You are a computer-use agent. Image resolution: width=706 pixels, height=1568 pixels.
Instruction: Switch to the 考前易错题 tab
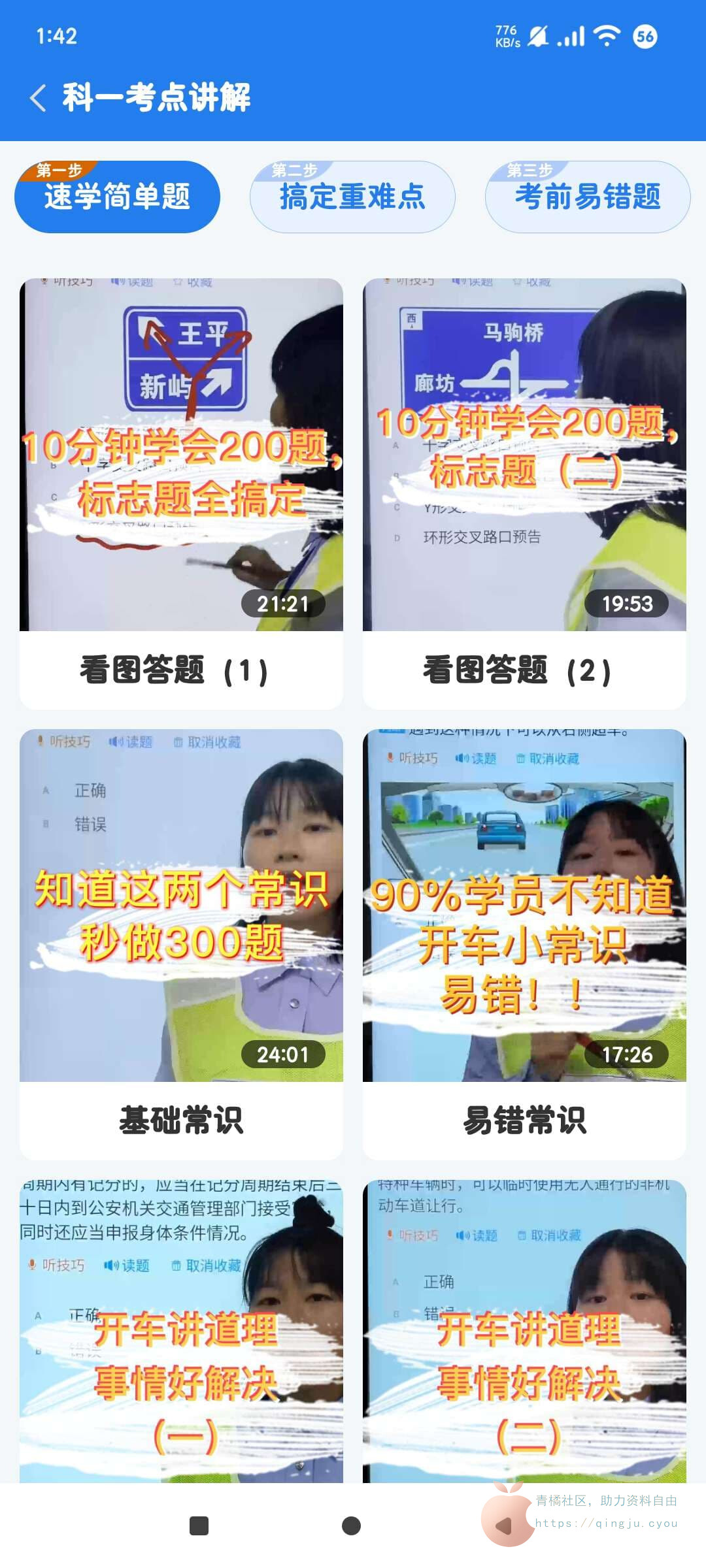point(588,197)
